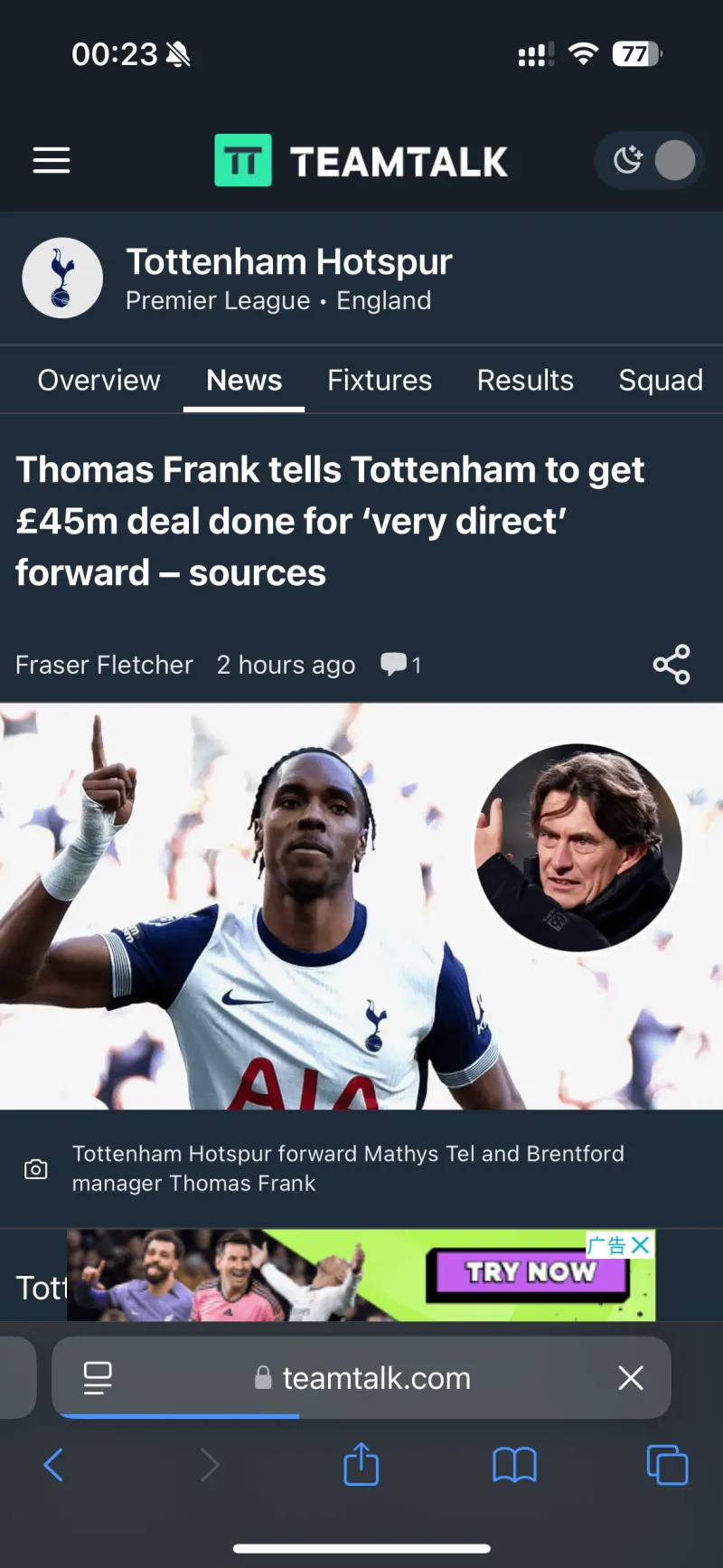Dismiss the banner advertisement
Viewport: 723px width, 1568px height.
(x=641, y=1245)
